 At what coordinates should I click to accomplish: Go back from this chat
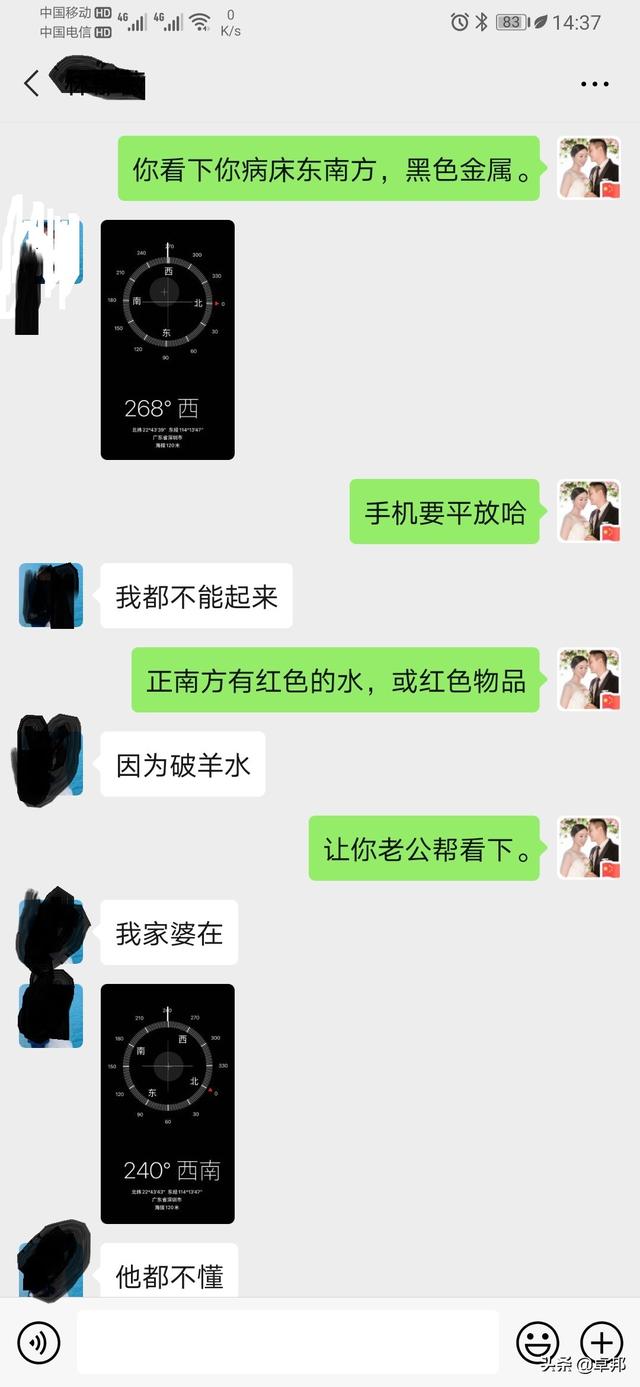[31, 83]
